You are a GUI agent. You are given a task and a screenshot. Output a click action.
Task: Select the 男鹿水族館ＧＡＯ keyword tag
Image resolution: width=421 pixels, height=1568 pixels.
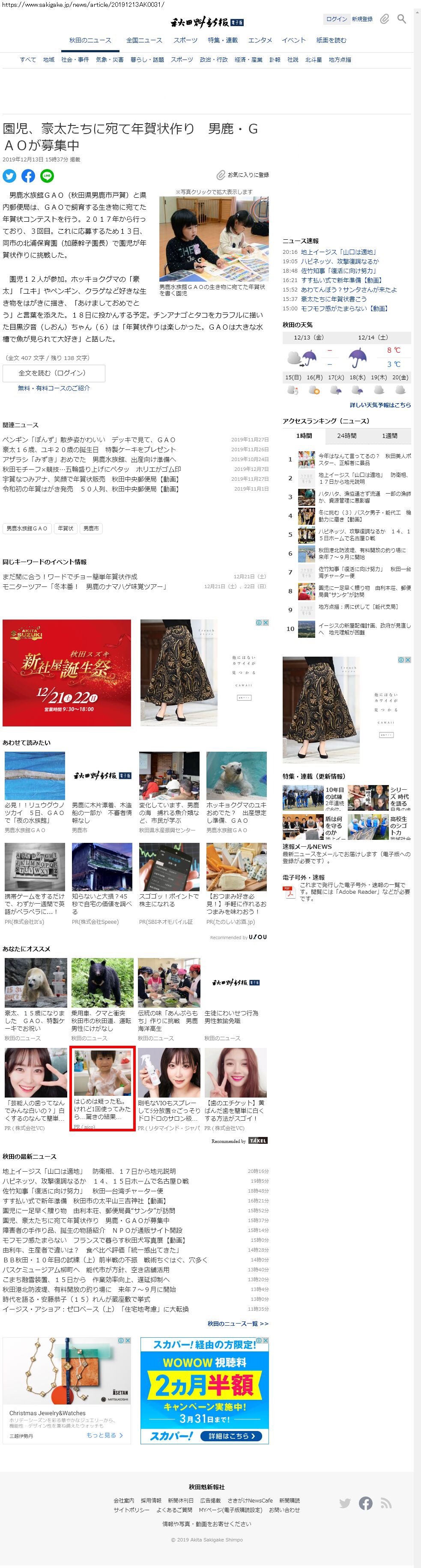(x=27, y=528)
